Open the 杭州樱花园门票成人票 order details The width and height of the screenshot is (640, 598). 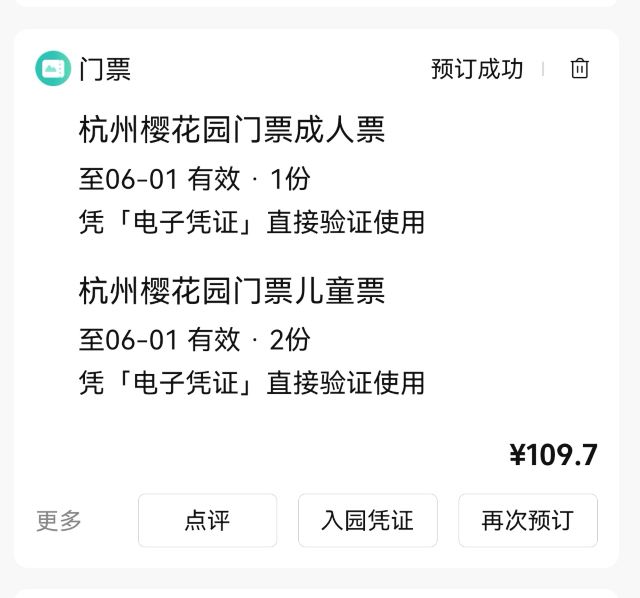pyautogui.click(x=232, y=130)
